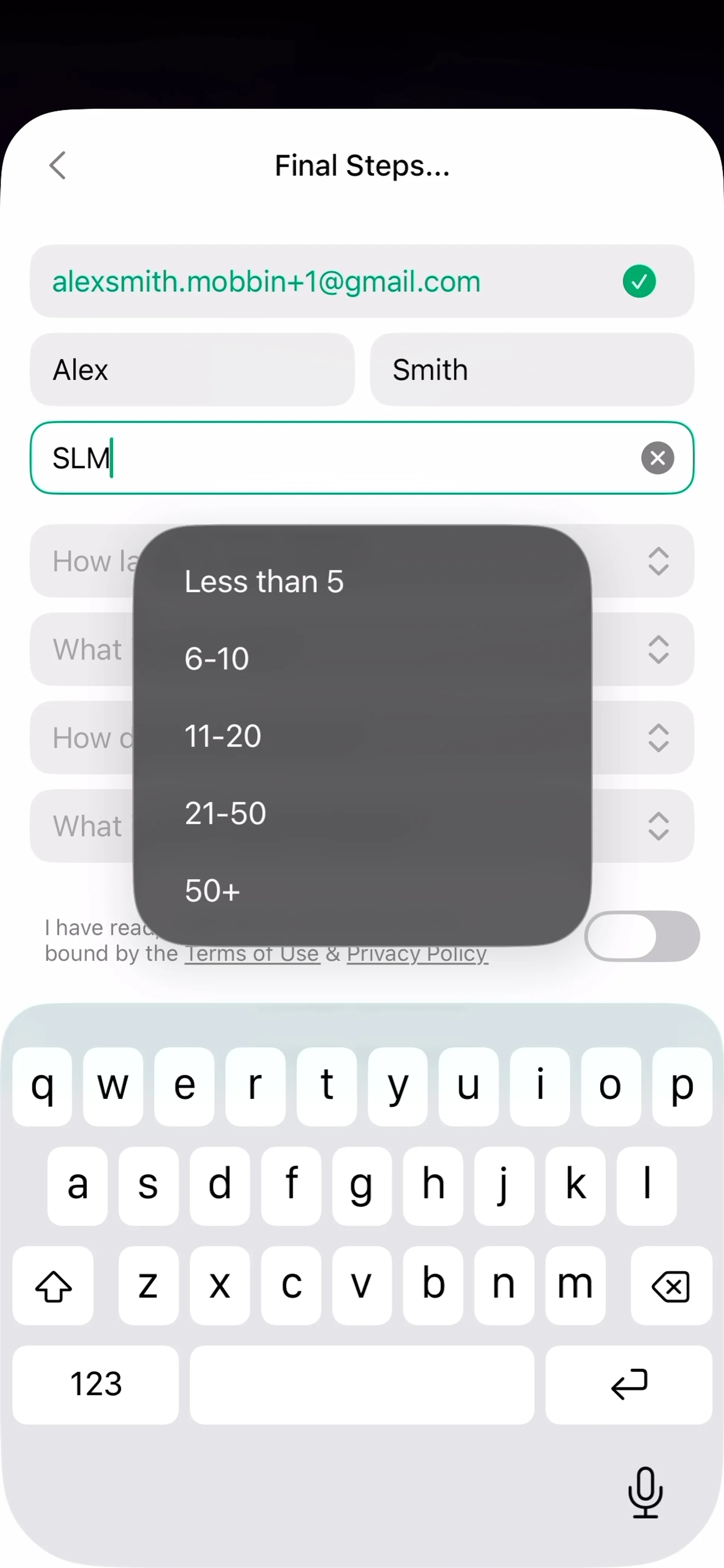This screenshot has width=724, height=1568.
Task: Edit the first name field Alex
Action: [192, 369]
